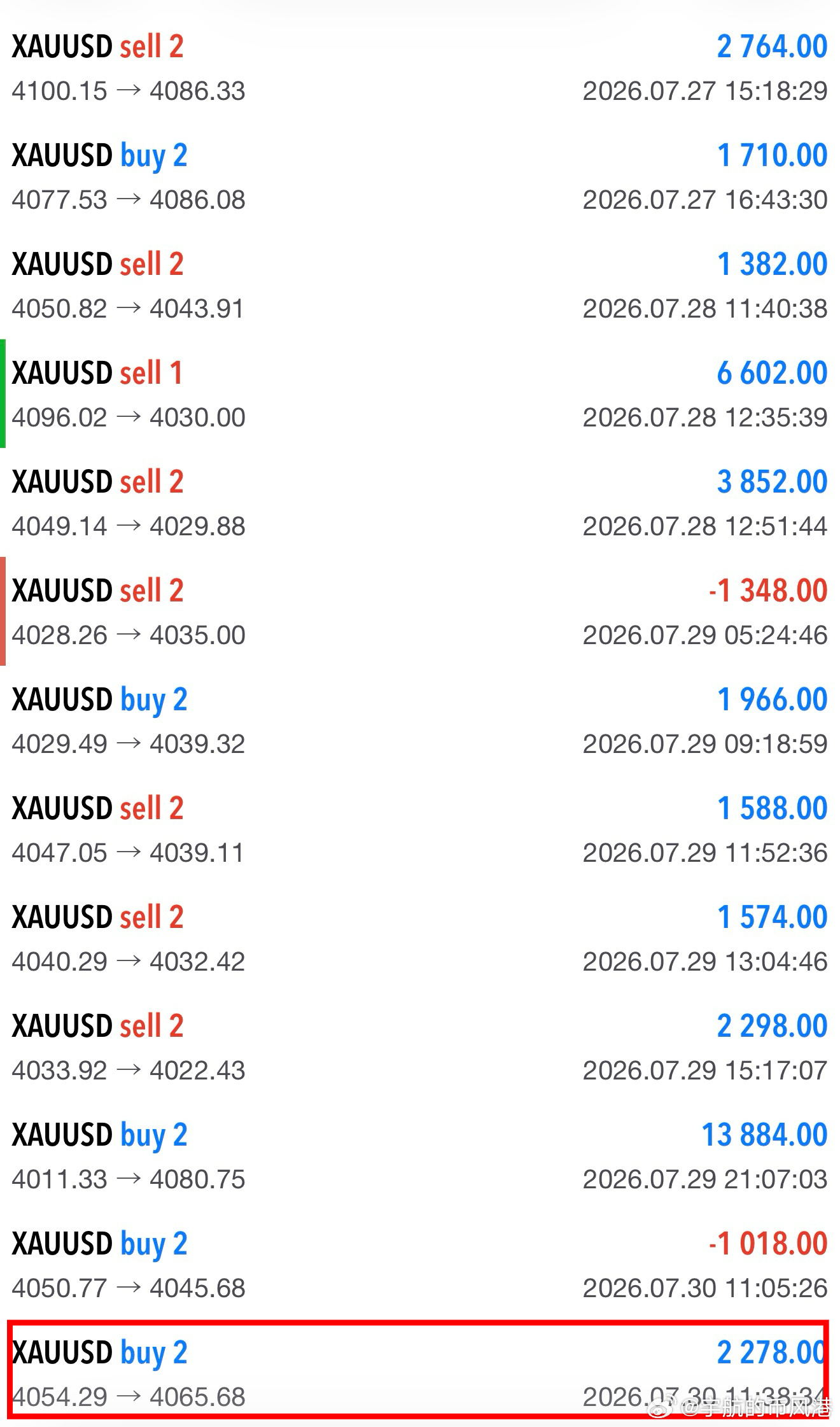Open the losing buy trade of -1 018.00
Viewport: 840px width, 1427px height.
pyautogui.click(x=420, y=1265)
